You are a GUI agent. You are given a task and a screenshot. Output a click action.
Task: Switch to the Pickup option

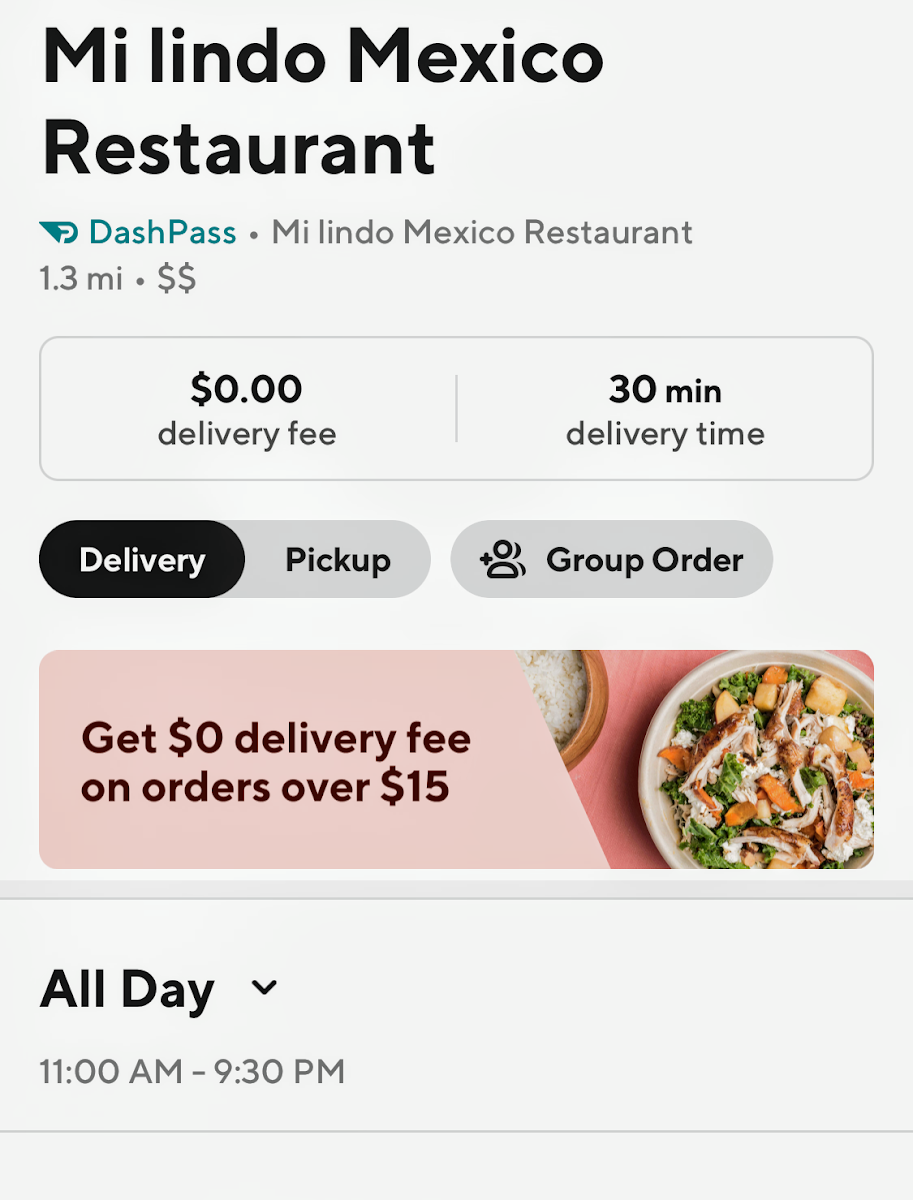(337, 560)
